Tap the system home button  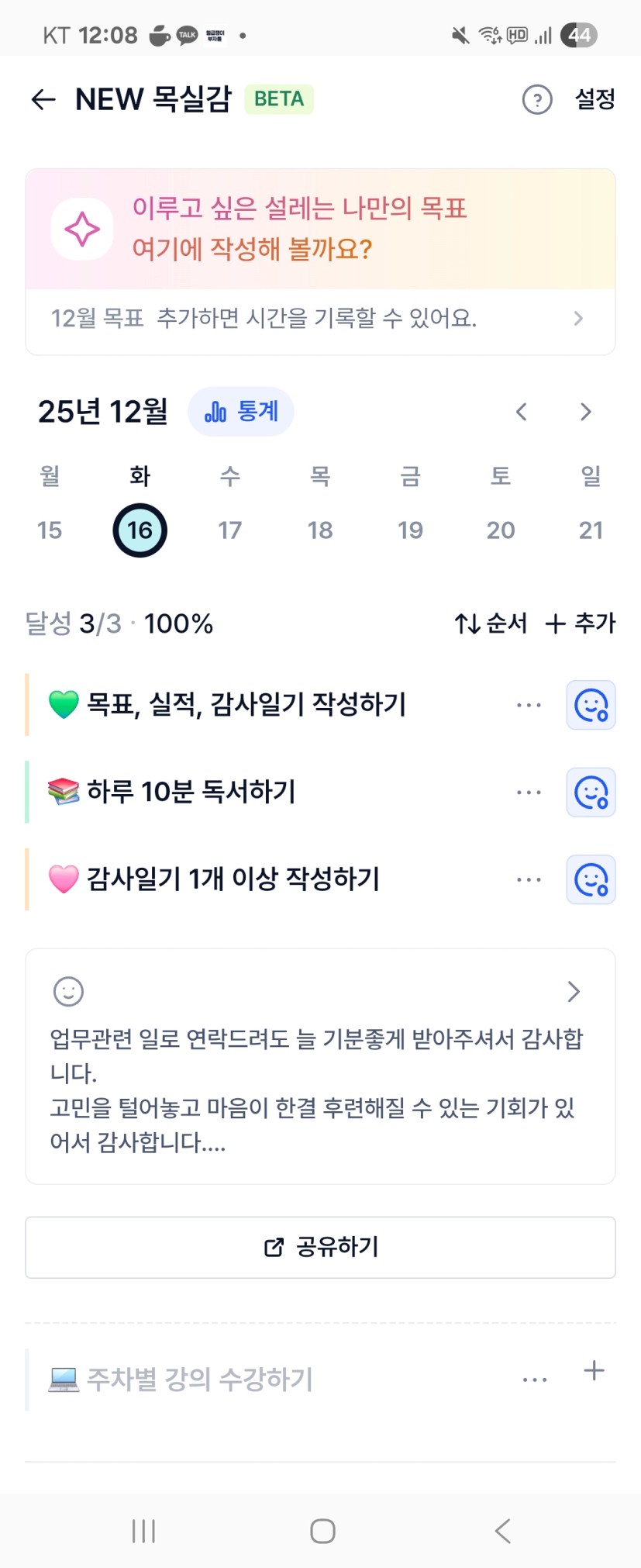coord(322,1531)
